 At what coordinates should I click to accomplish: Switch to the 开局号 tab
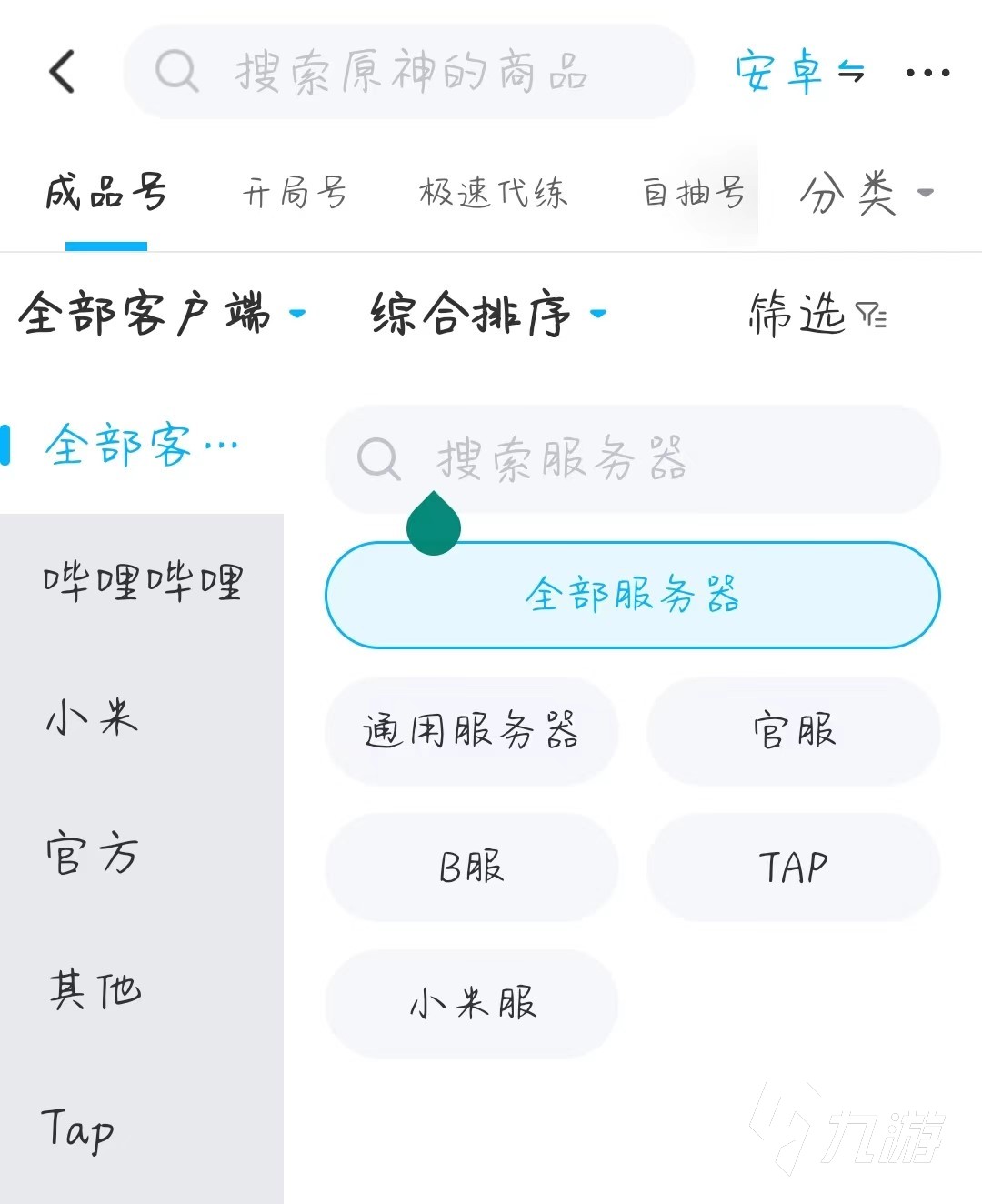click(x=295, y=193)
